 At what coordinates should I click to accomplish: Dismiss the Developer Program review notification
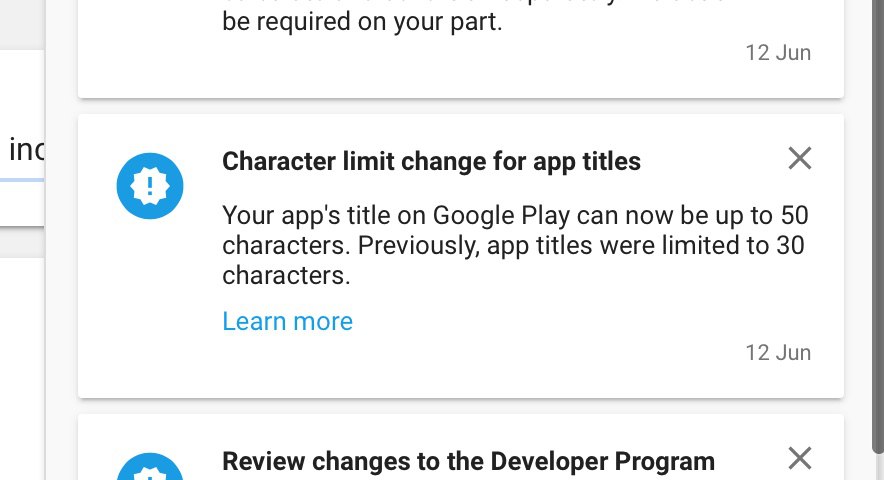[799, 459]
